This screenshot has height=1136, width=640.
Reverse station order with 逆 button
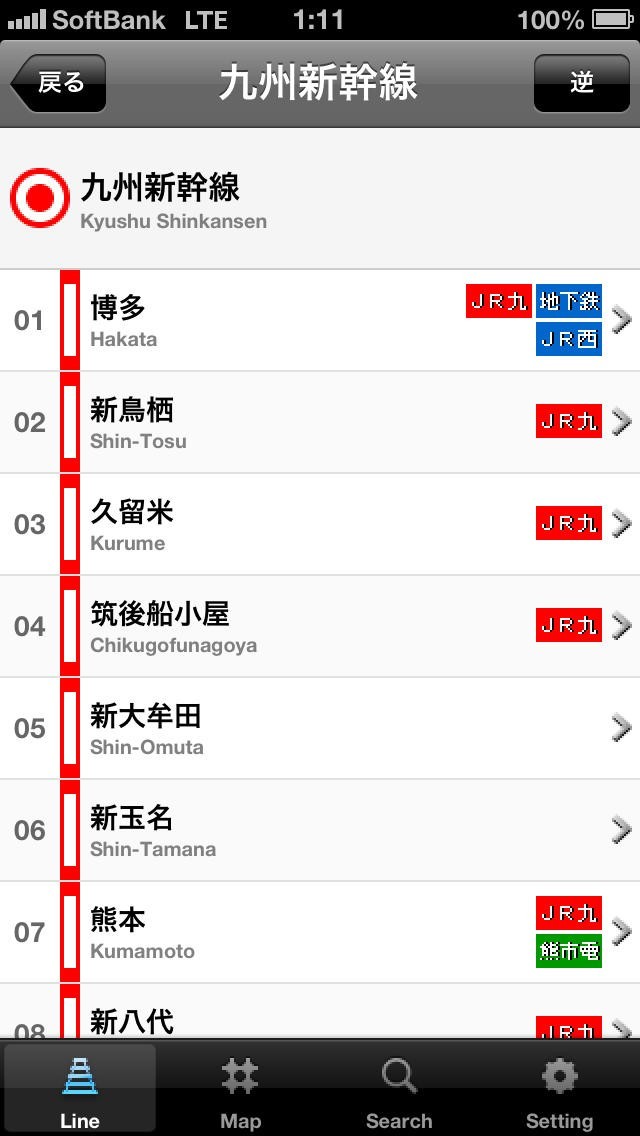click(x=581, y=83)
